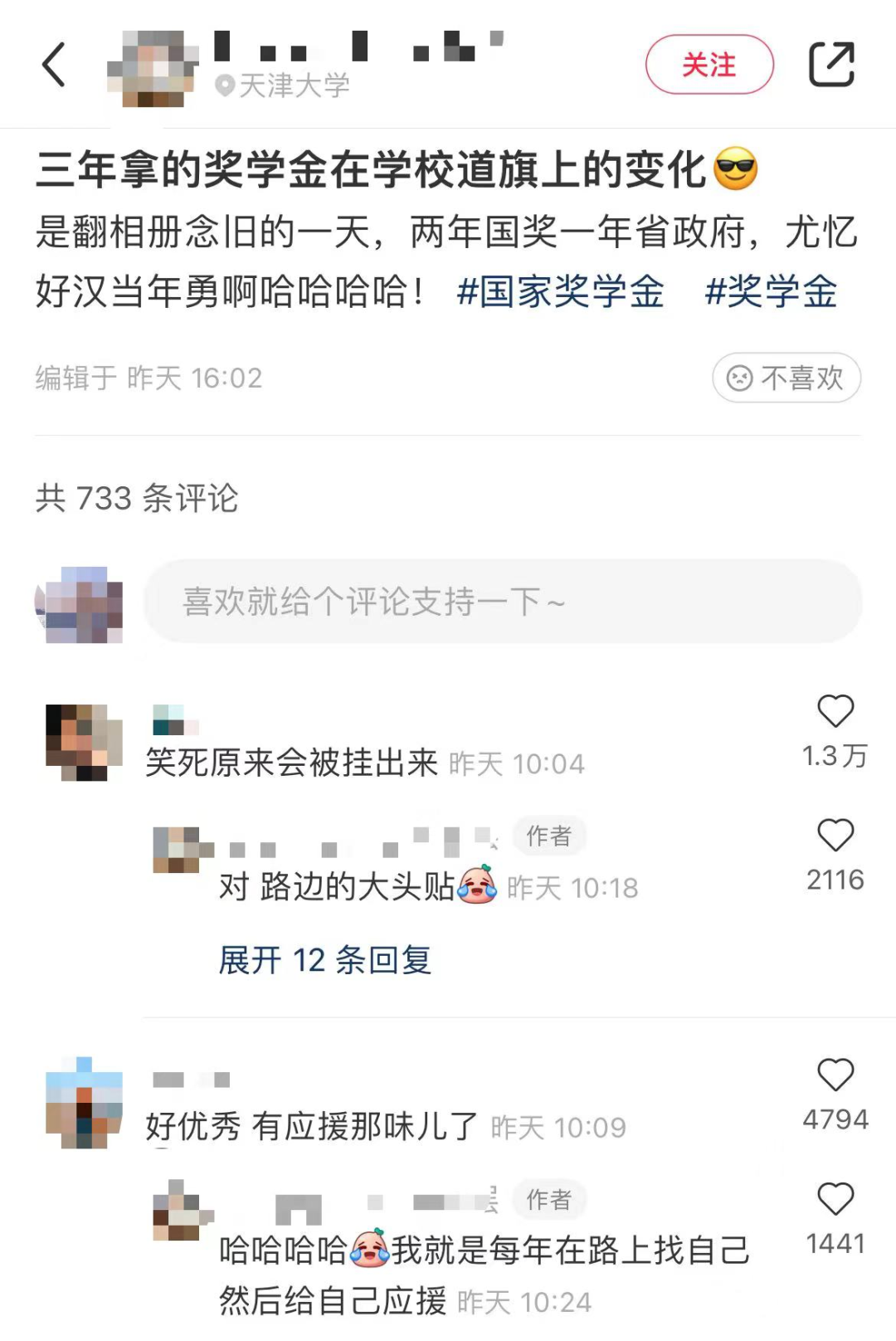The height and width of the screenshot is (1341, 896).
Task: Open the #奖学金 hashtag
Action: [771, 292]
